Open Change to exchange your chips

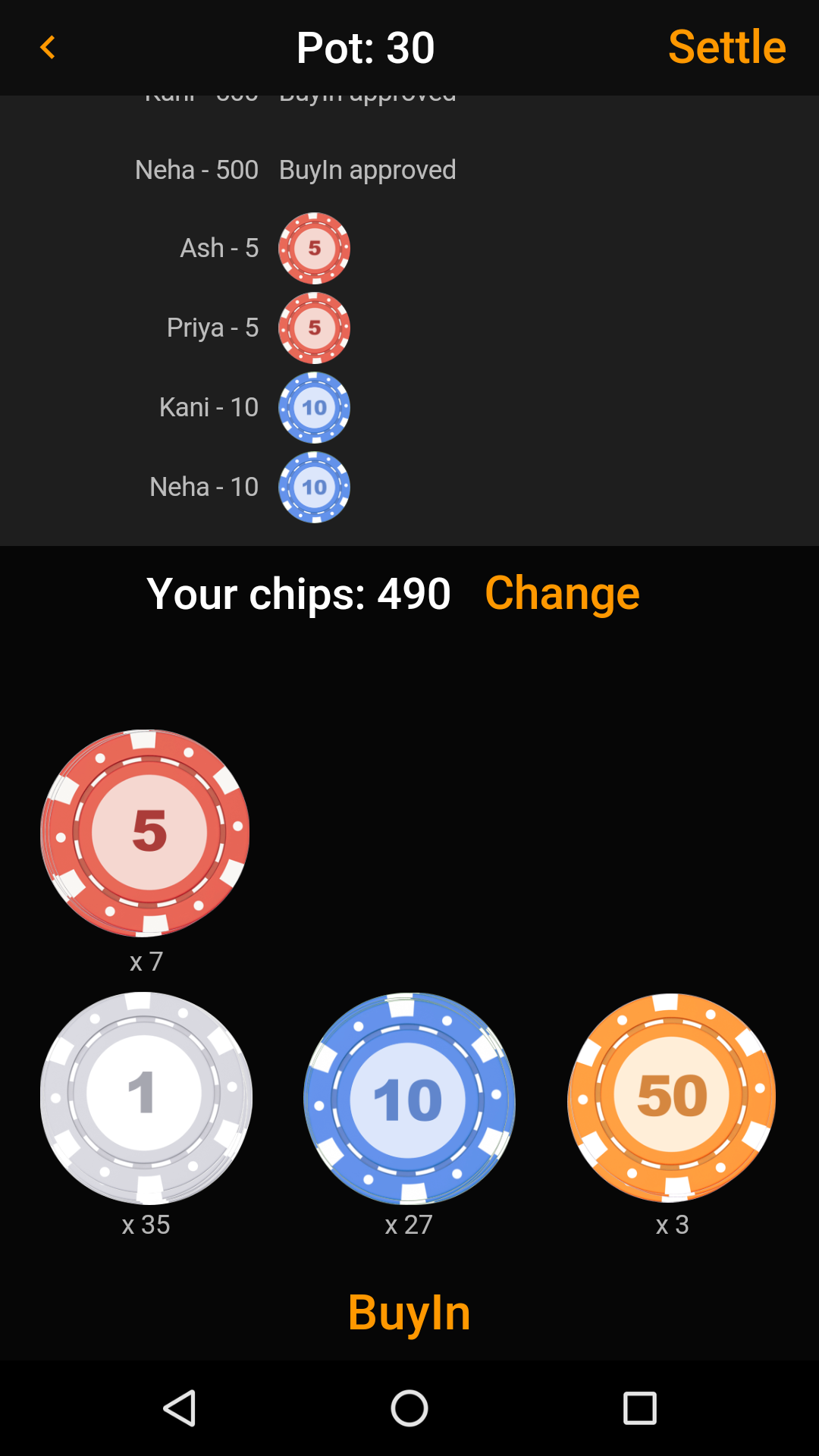[x=562, y=593]
